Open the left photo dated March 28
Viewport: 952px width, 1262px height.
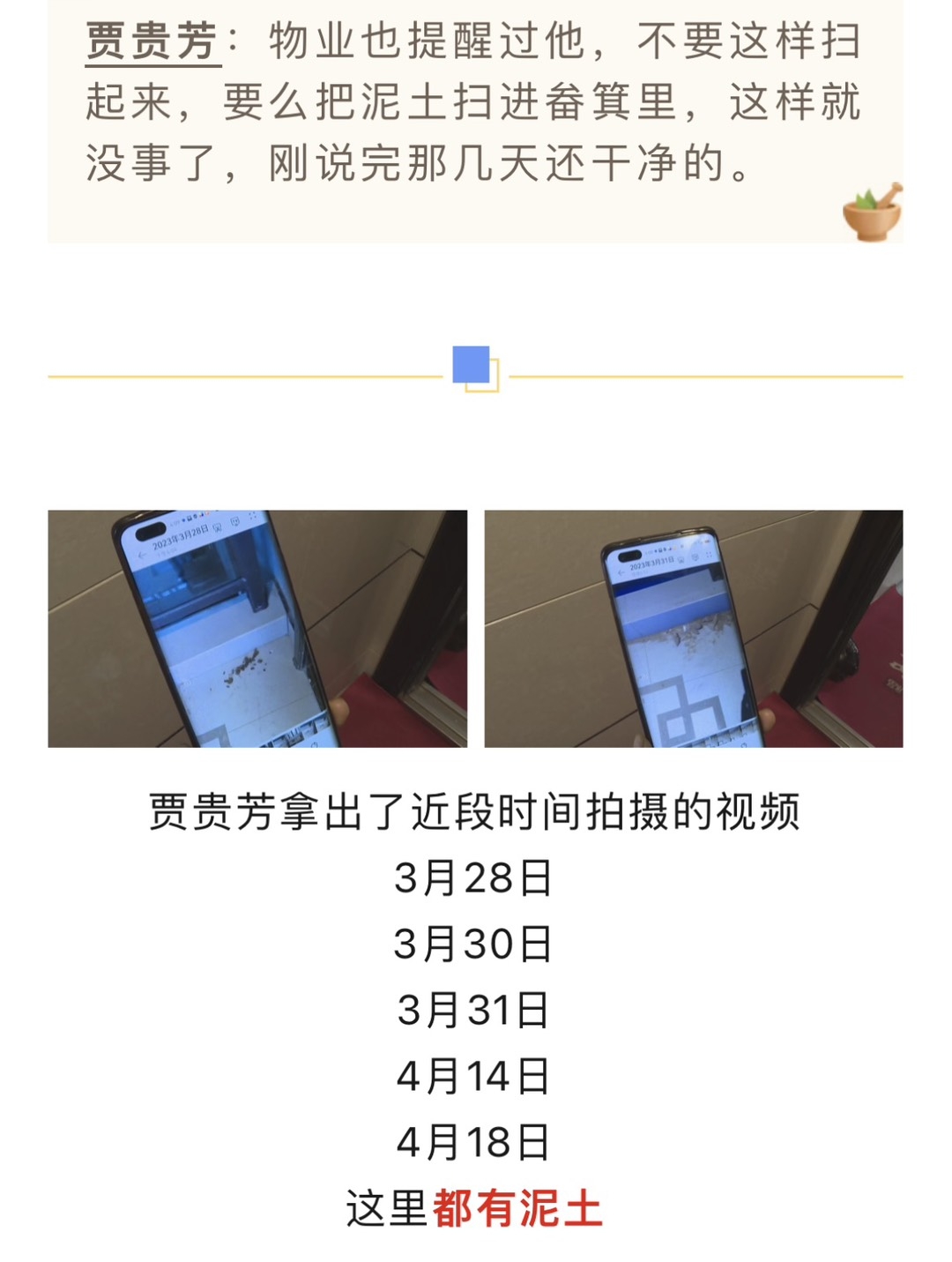[x=257, y=628]
